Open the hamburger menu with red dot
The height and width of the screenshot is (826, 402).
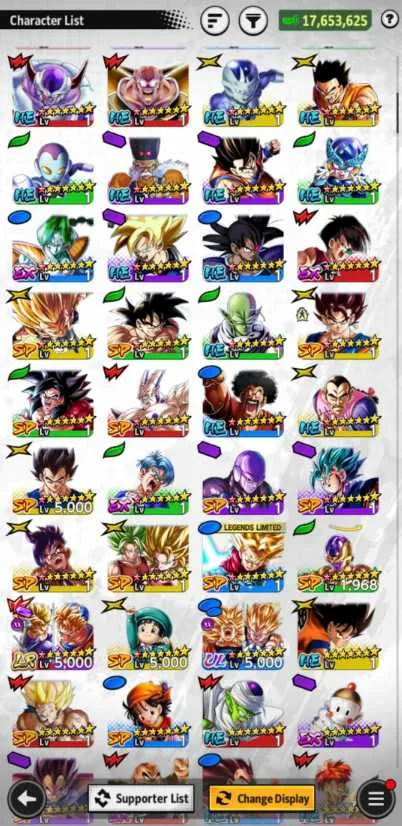click(x=376, y=798)
